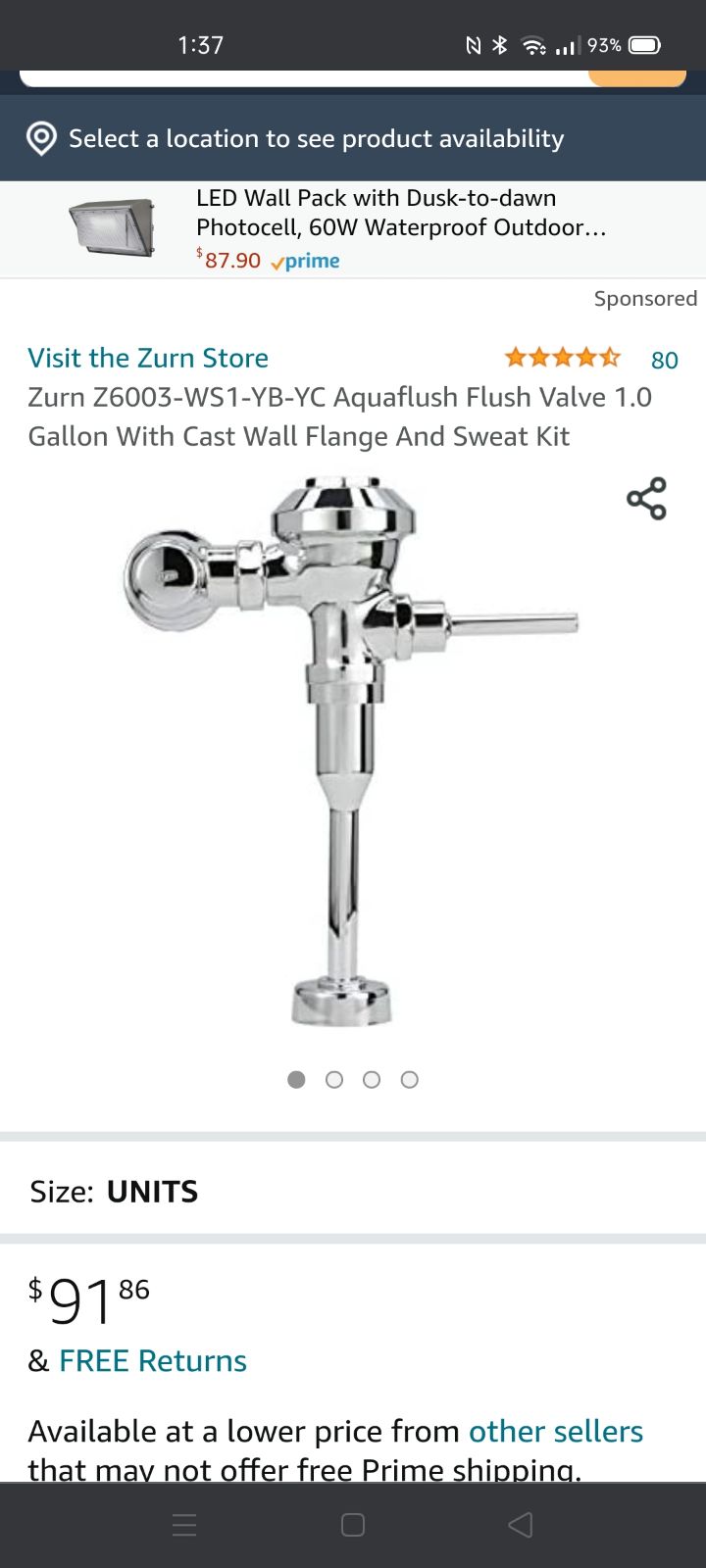Image resolution: width=706 pixels, height=1568 pixels.
Task: Jump to the second product image dot
Action: pos(334,1079)
